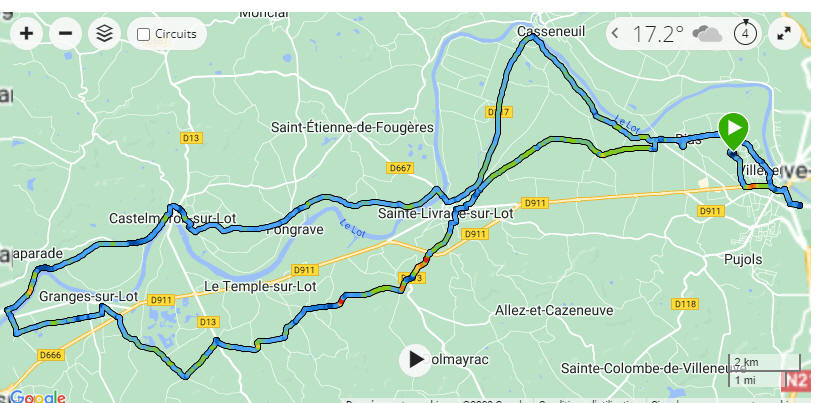Viewport: 816px width, 403px height.
Task: Open map in fullscreen mode
Action: (785, 33)
